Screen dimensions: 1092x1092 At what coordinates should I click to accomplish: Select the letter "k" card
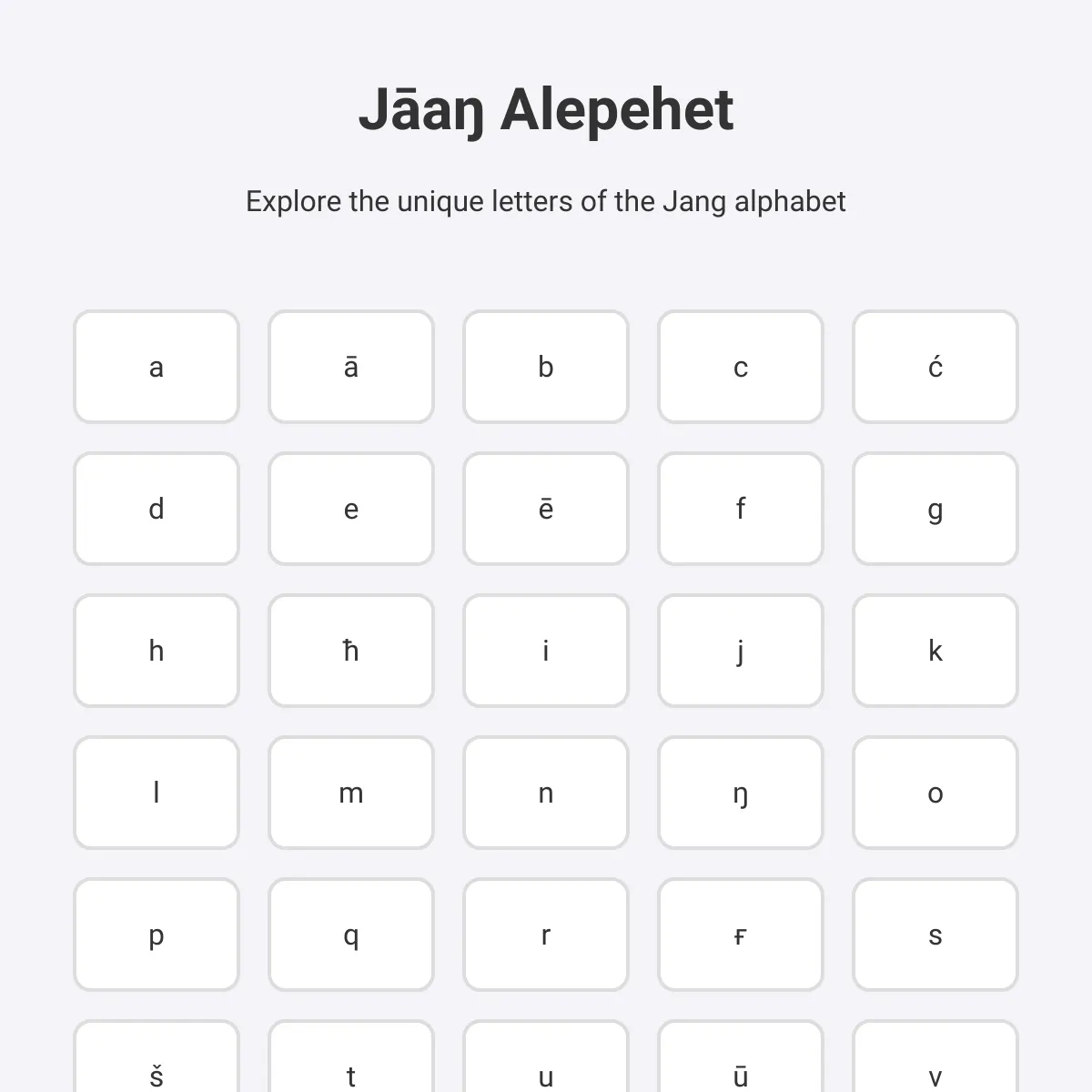pos(935,651)
